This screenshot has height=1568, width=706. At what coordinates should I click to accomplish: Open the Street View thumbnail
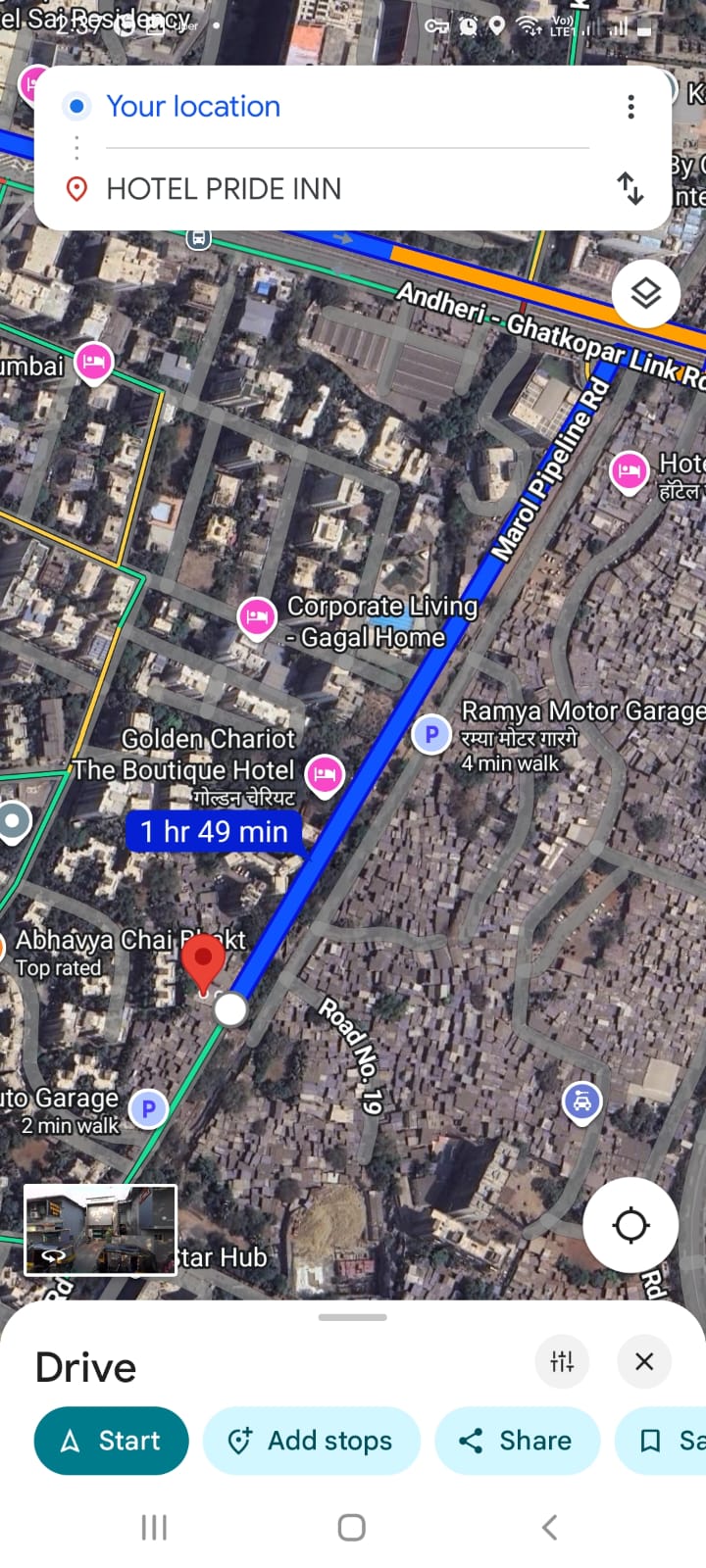[100, 1230]
